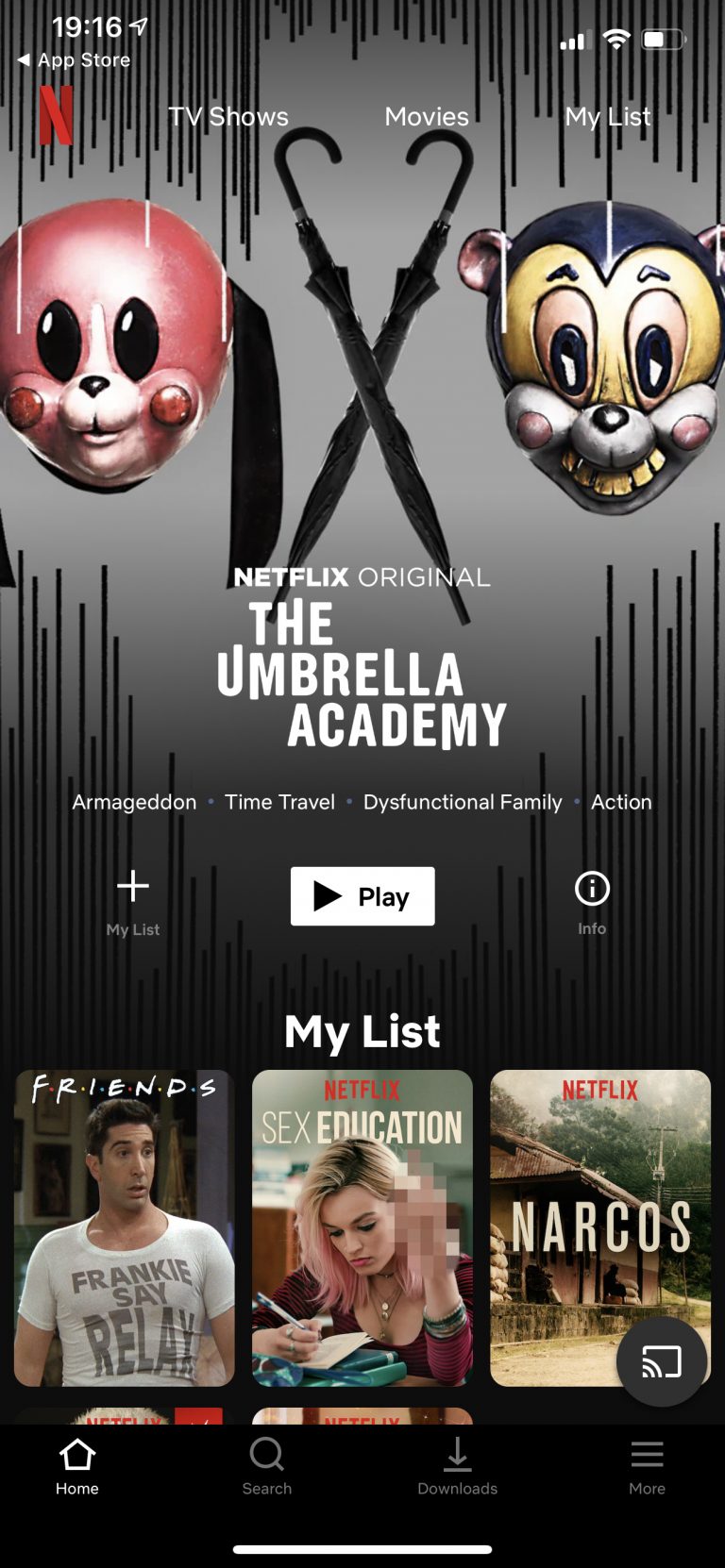This screenshot has height=1568, width=725.
Task: Open My List from top menu
Action: [x=607, y=116]
